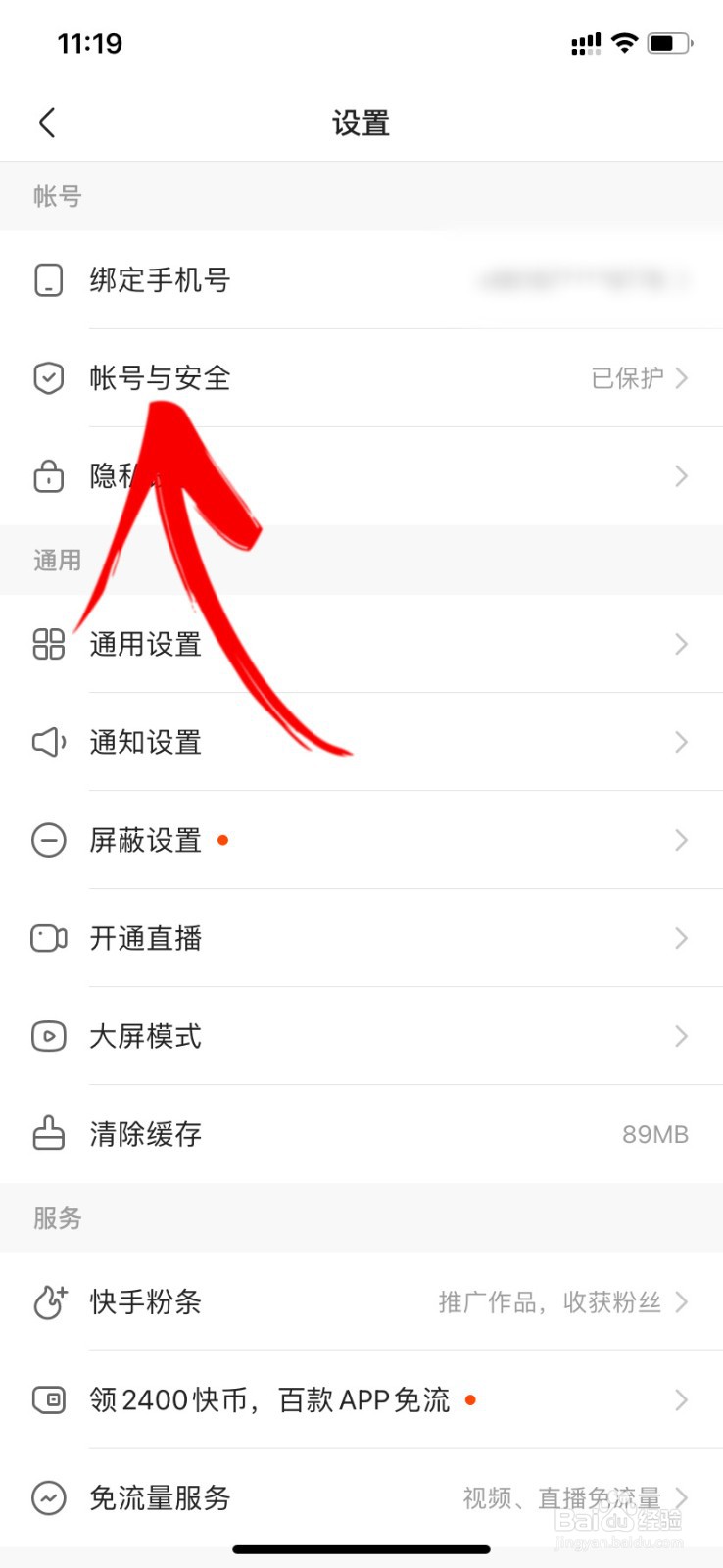This screenshot has width=723, height=1568.
Task: Navigate back with the top-left arrow
Action: point(47,122)
